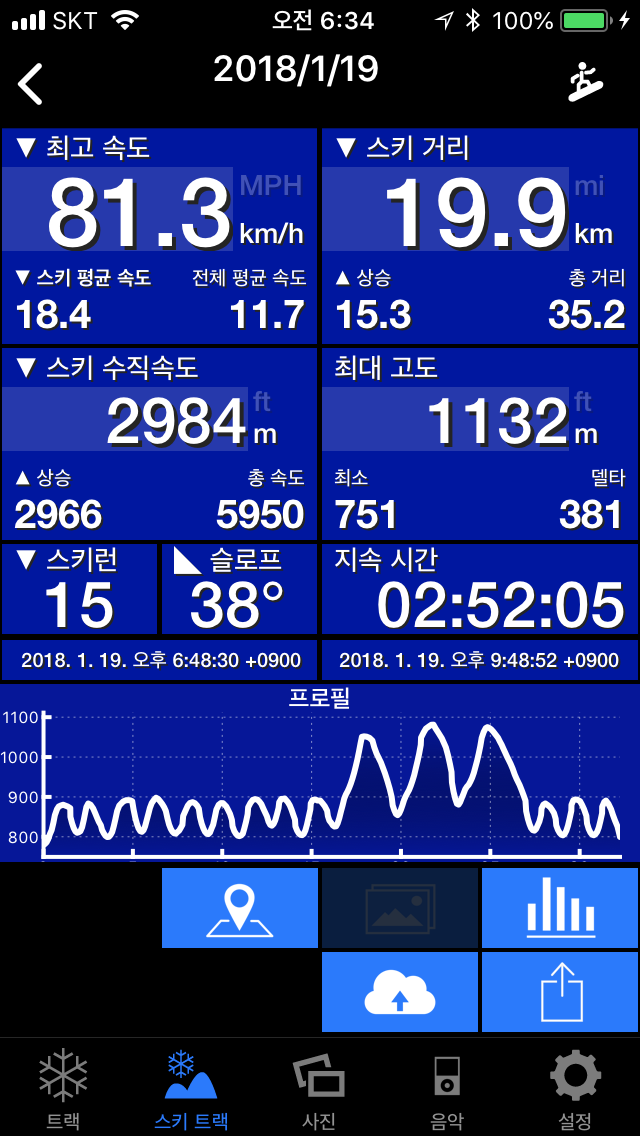Upload this track to the cloud
This screenshot has width=640, height=1136.
point(400,992)
